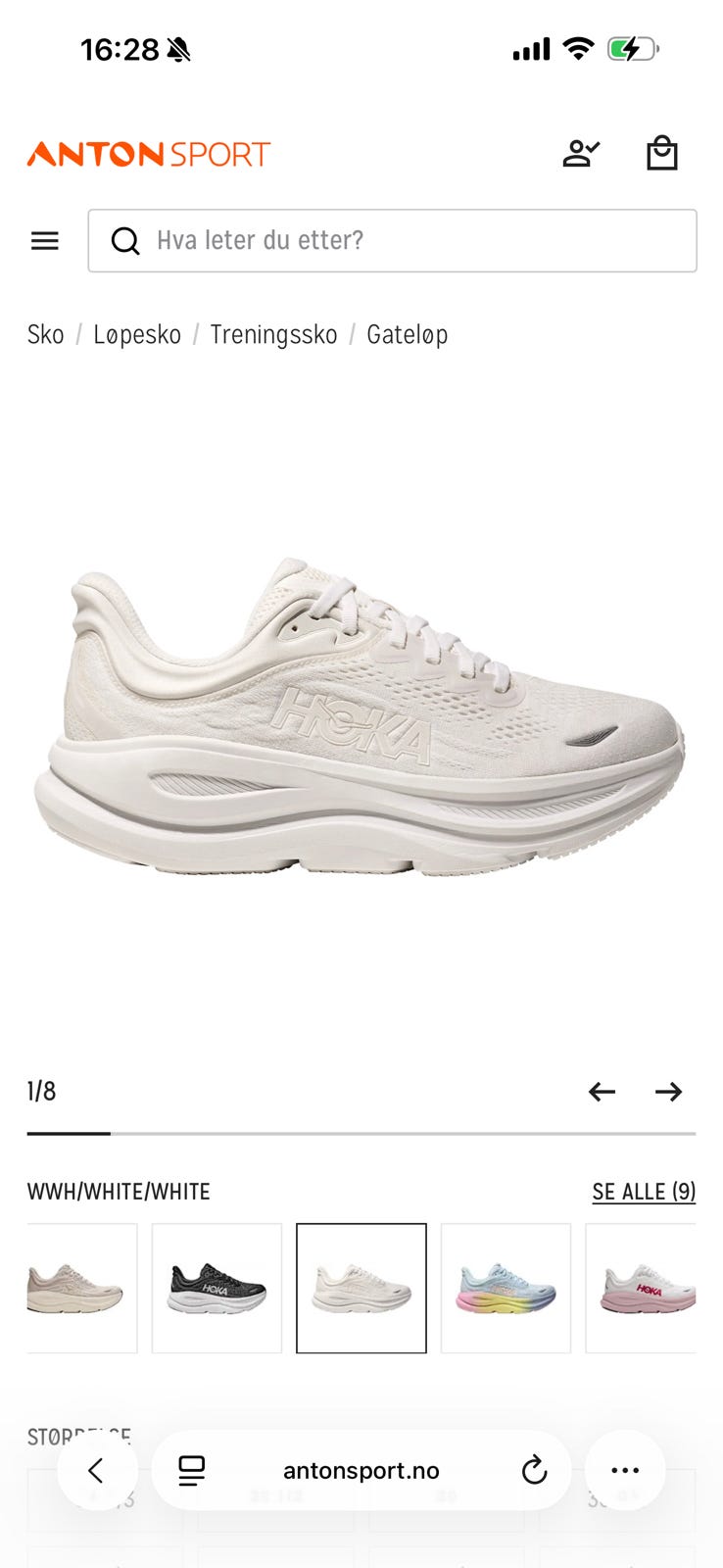The image size is (723, 1568).
Task: Show the previous product image
Action: [x=602, y=1092]
